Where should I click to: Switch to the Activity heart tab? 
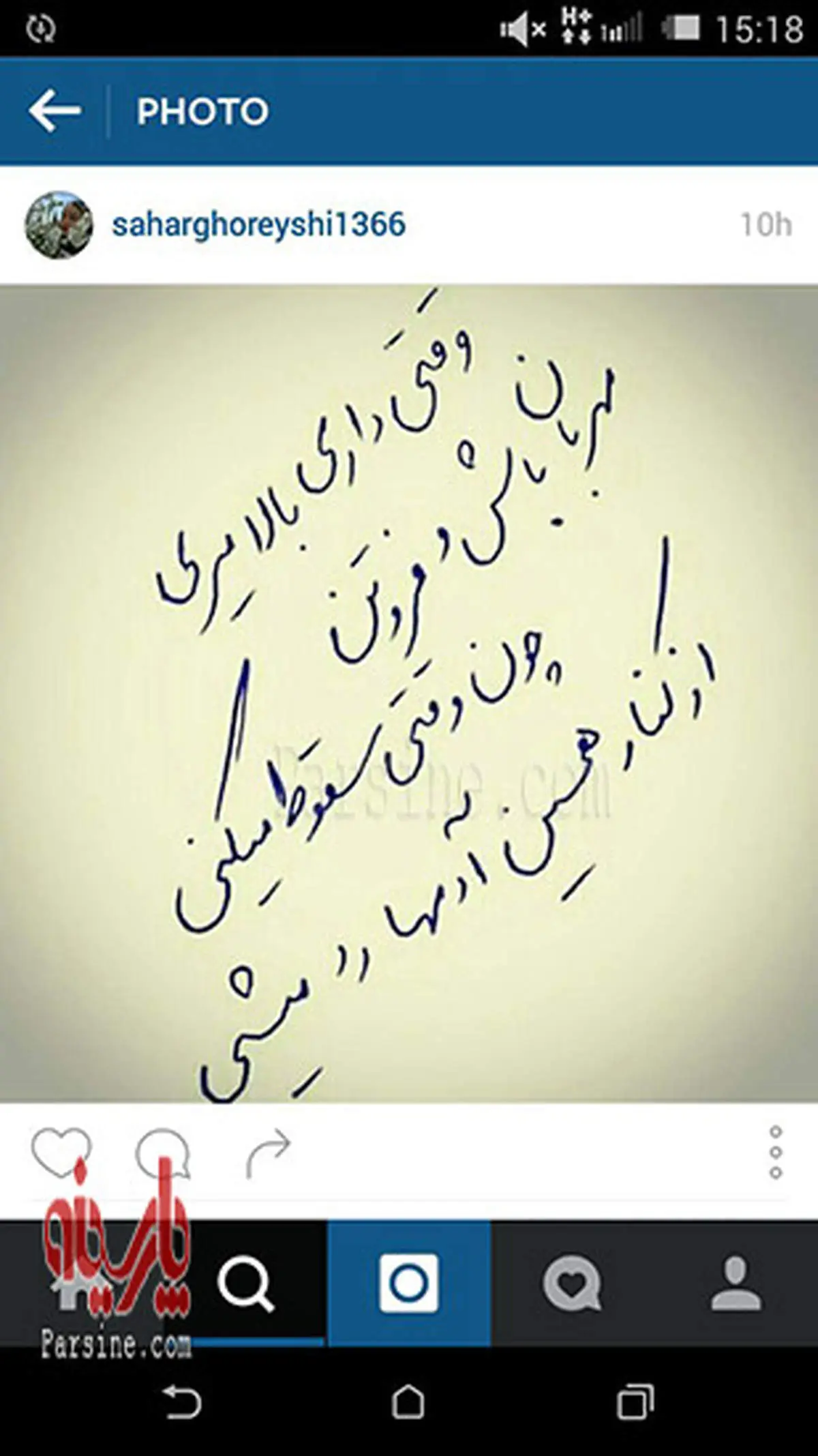coord(573,1284)
